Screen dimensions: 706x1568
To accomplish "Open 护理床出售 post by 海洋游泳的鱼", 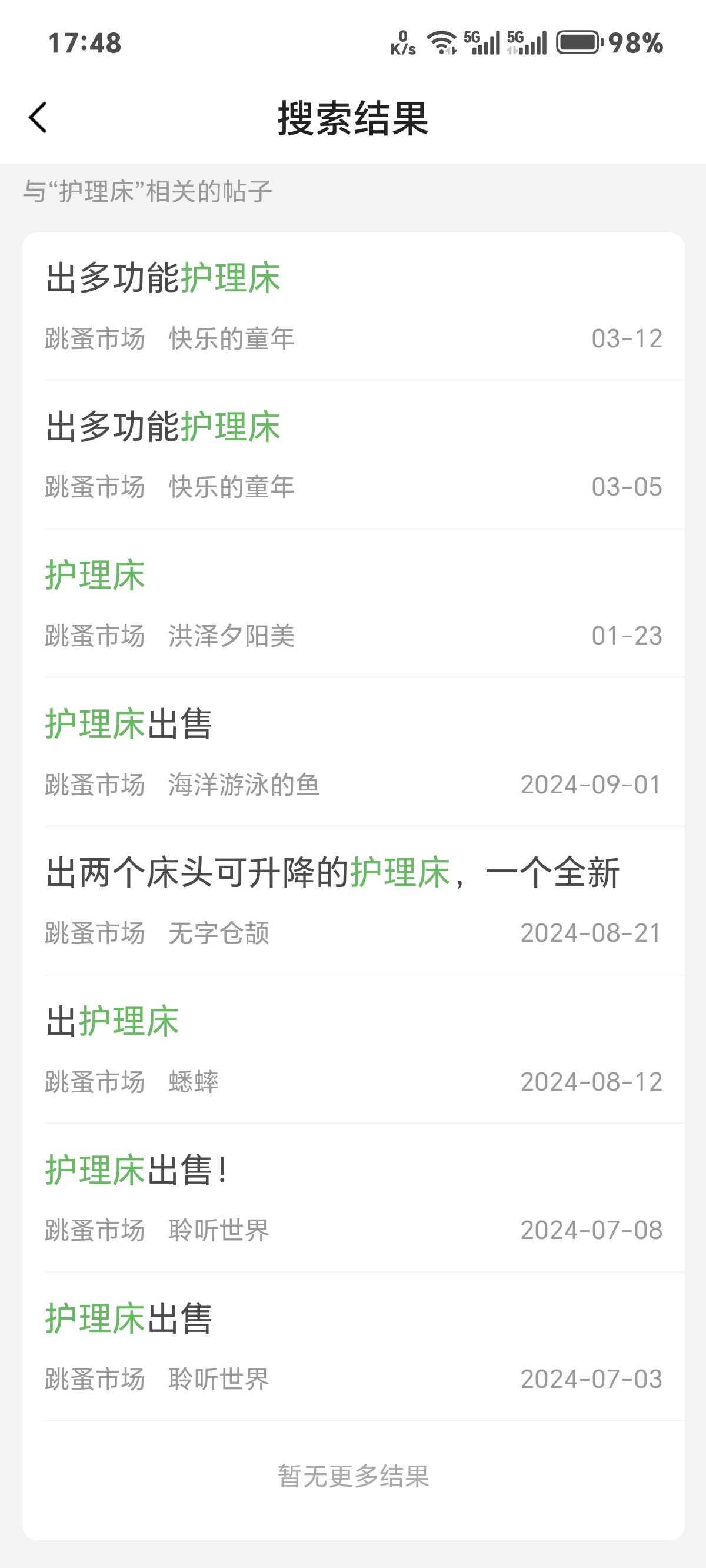I will tap(353, 752).
